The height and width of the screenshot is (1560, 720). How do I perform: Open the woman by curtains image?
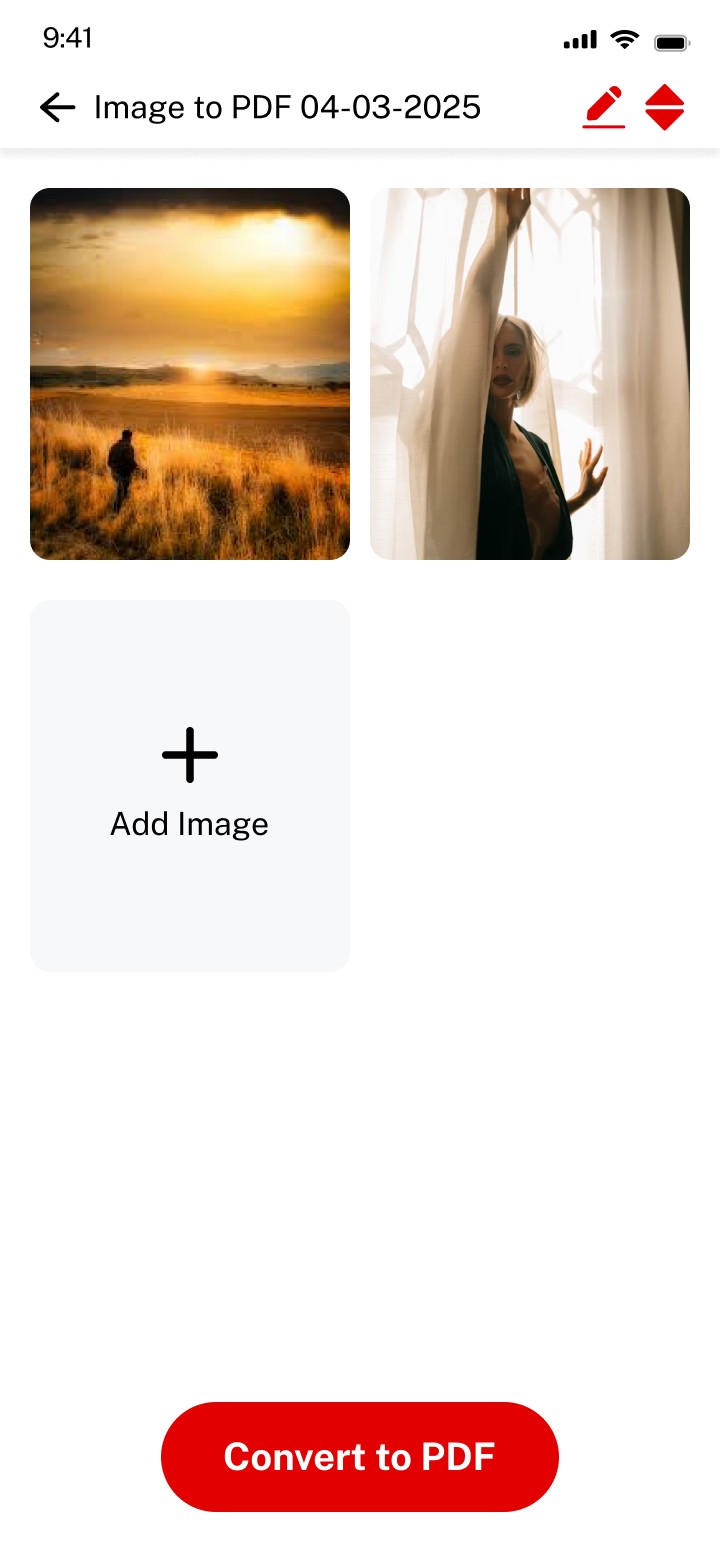[x=530, y=373]
